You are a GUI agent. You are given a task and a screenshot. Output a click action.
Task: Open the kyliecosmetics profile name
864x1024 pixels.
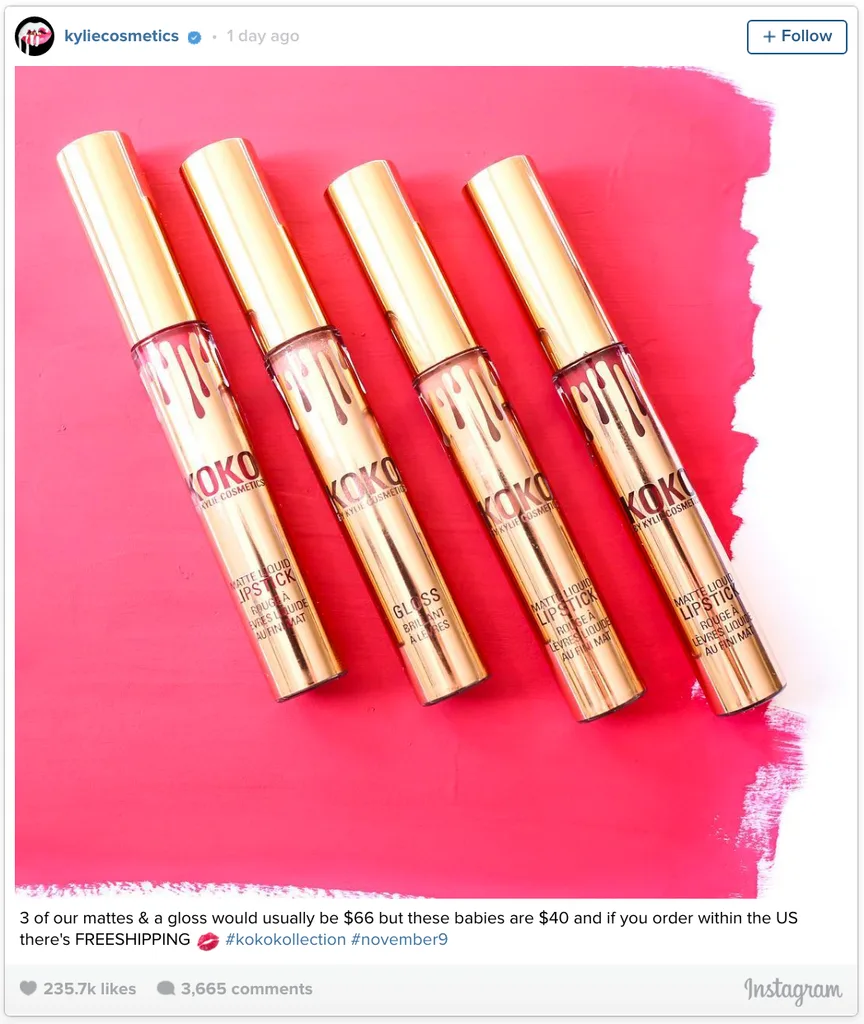click(x=121, y=36)
